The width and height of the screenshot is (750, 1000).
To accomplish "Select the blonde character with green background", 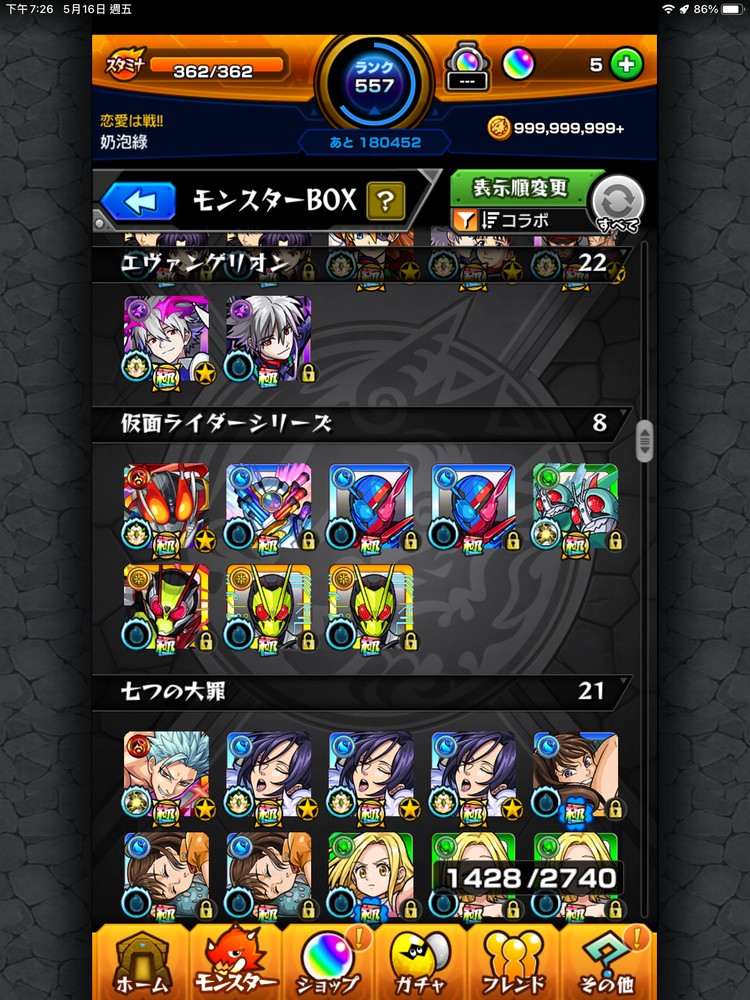I will (x=370, y=874).
